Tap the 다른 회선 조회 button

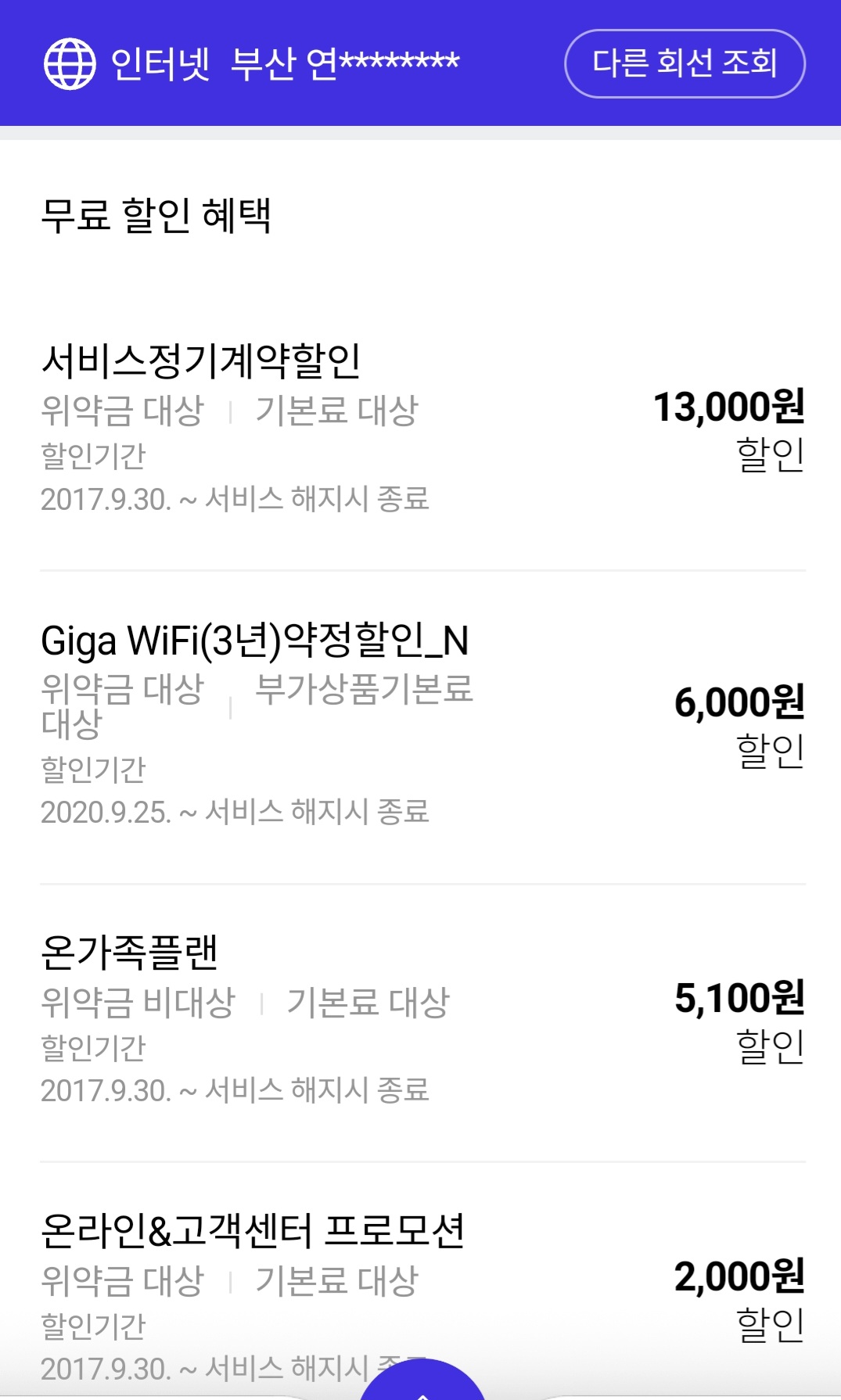685,63
